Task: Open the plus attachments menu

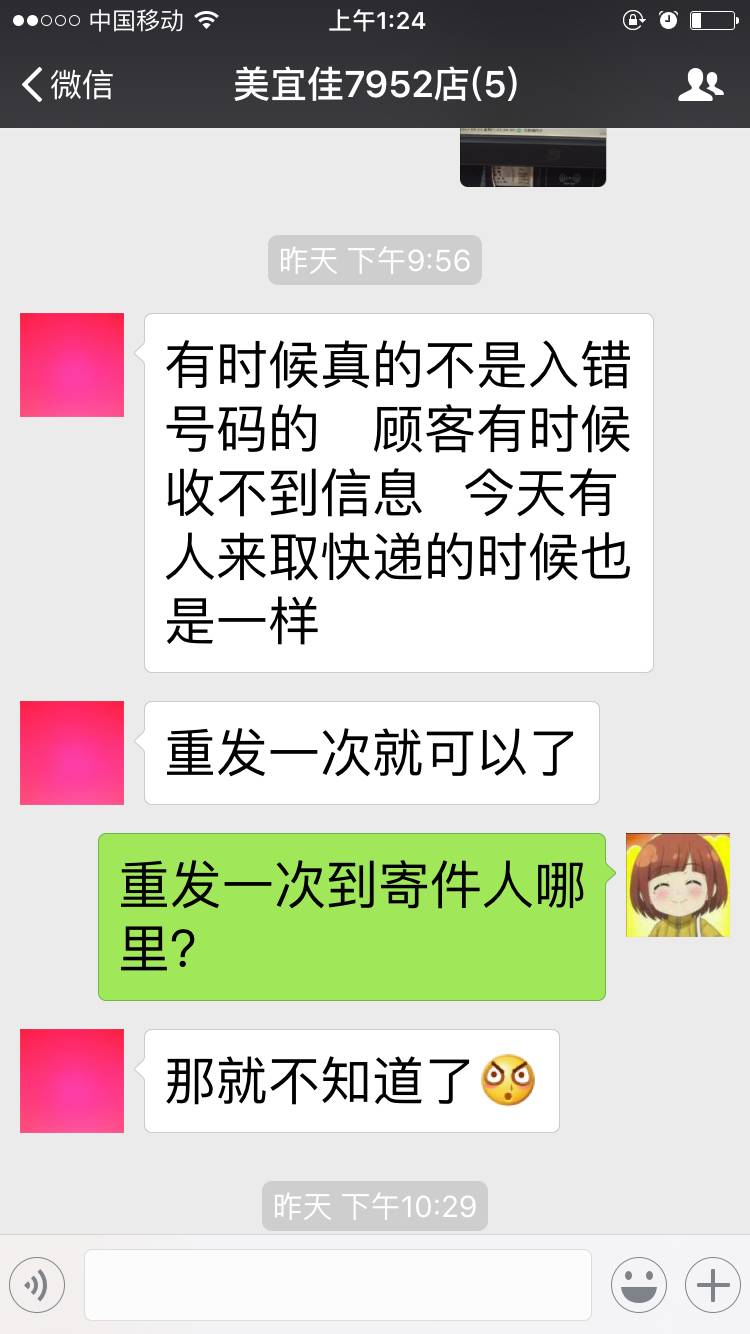Action: pos(712,1285)
